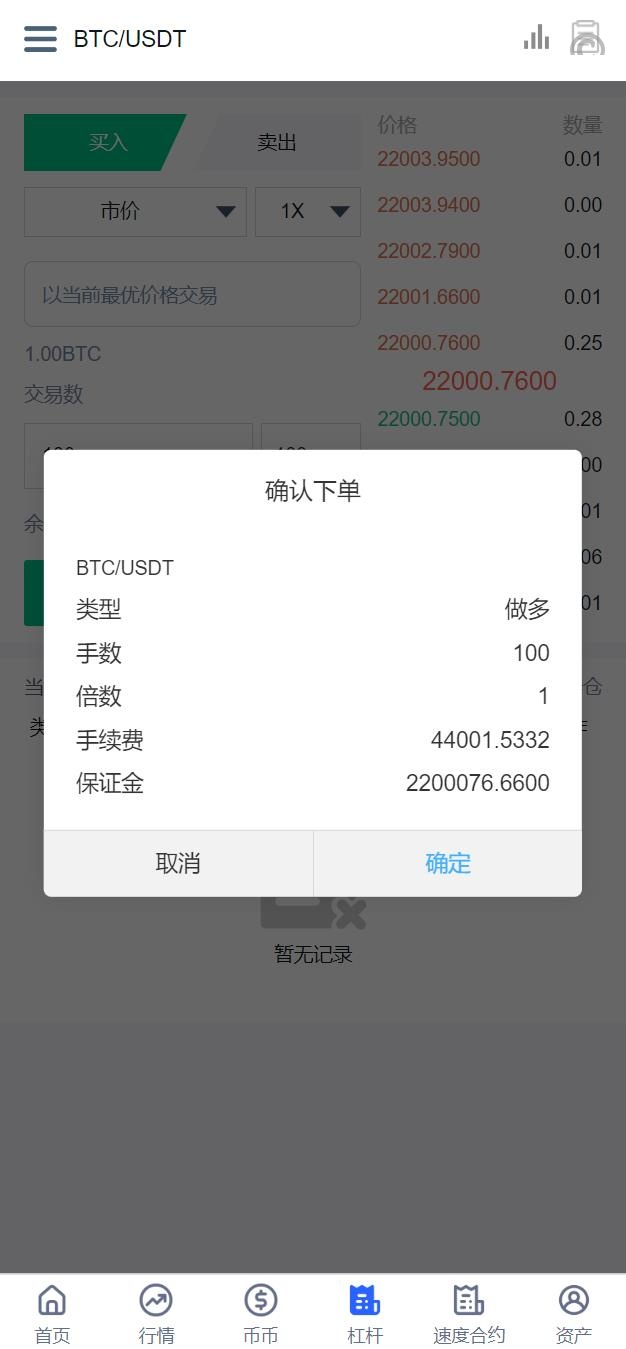The height and width of the screenshot is (1349, 626).
Task: Cancel the order with 取消
Action: [x=178, y=863]
